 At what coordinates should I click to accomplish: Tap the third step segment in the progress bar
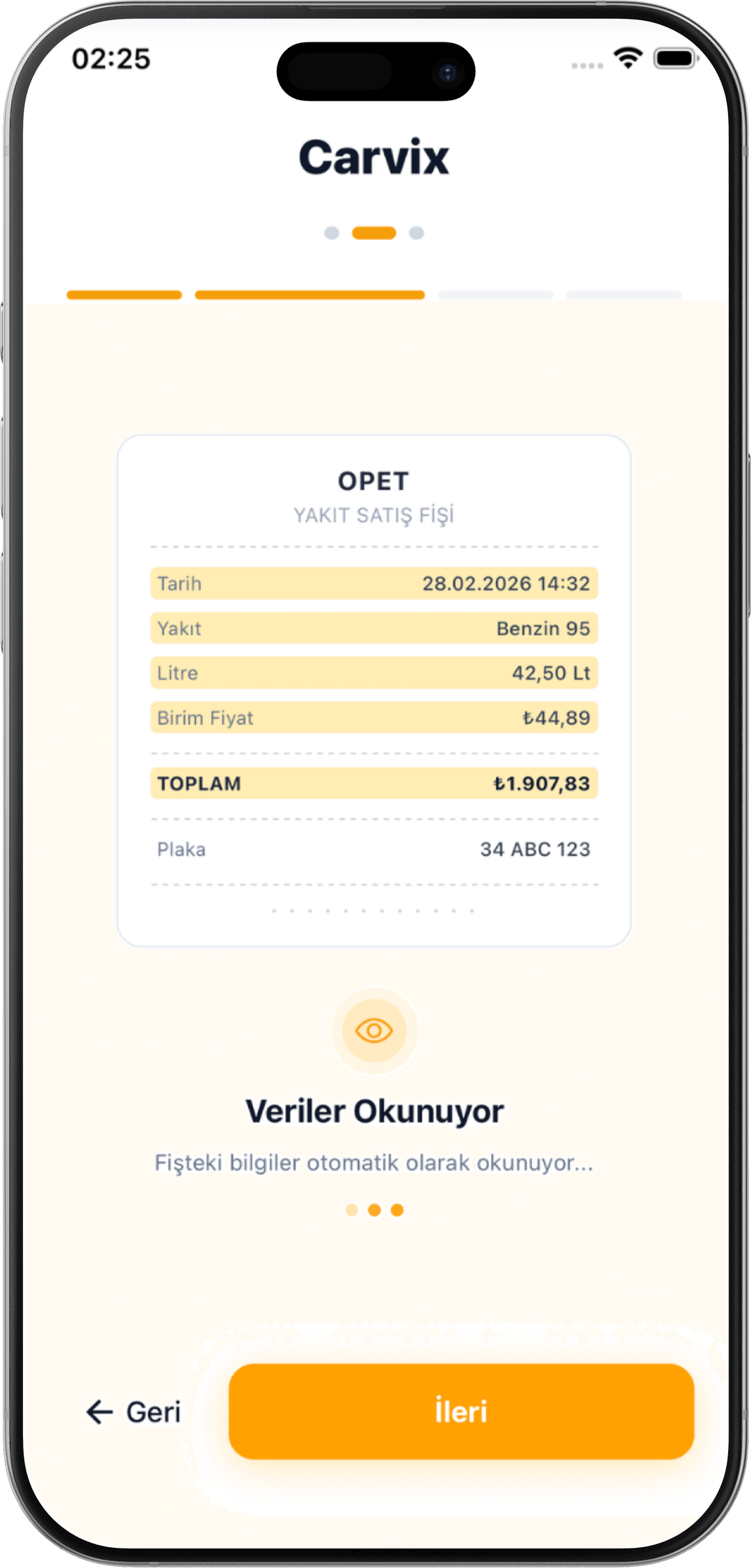tap(497, 295)
